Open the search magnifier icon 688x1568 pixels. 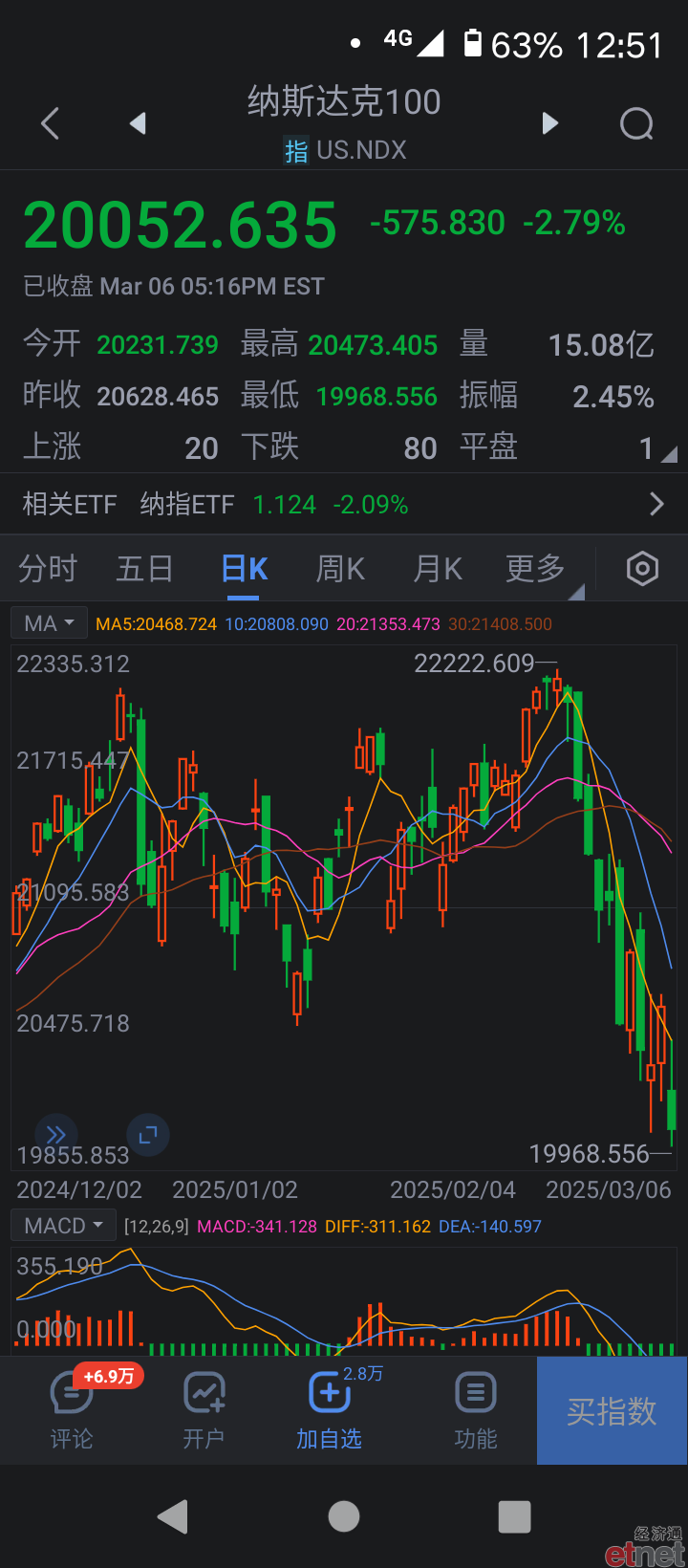click(x=636, y=123)
